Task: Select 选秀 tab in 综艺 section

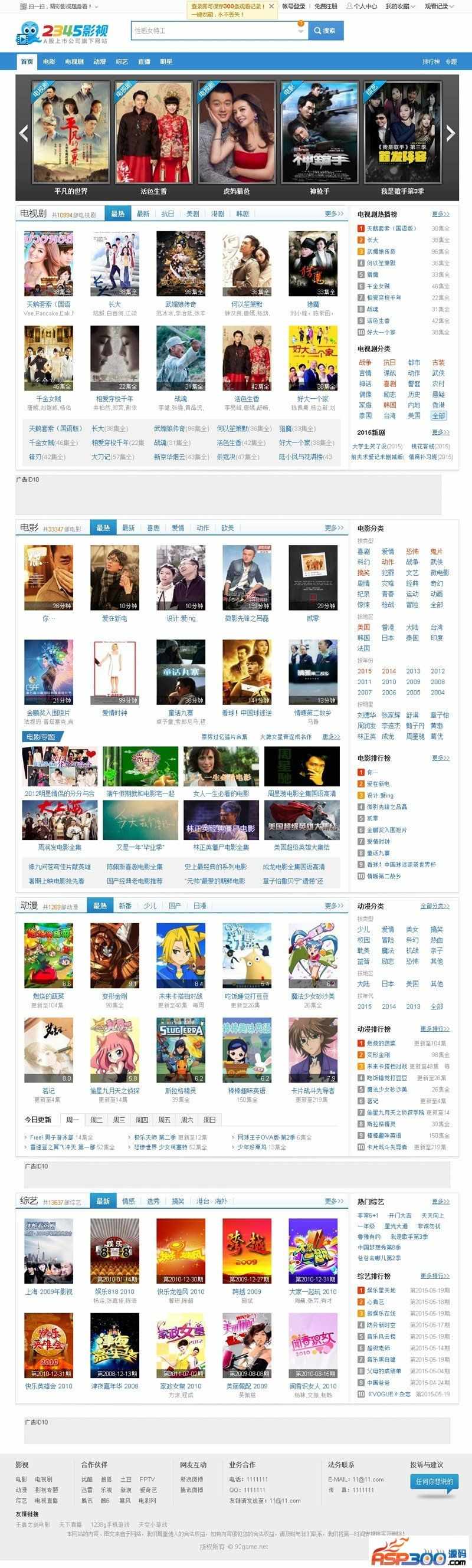Action: (x=153, y=1201)
